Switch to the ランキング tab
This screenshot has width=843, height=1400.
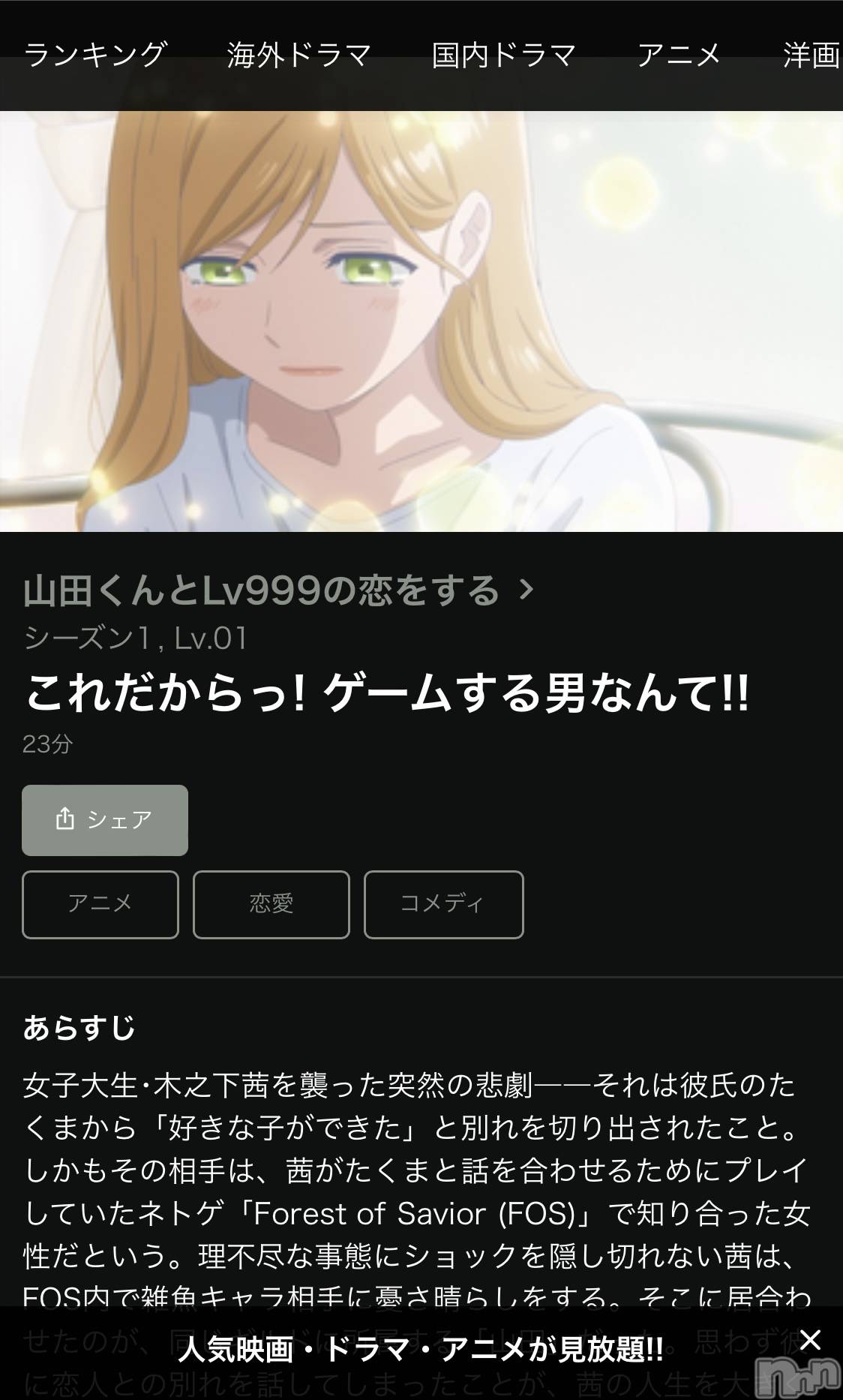pyautogui.click(x=95, y=55)
